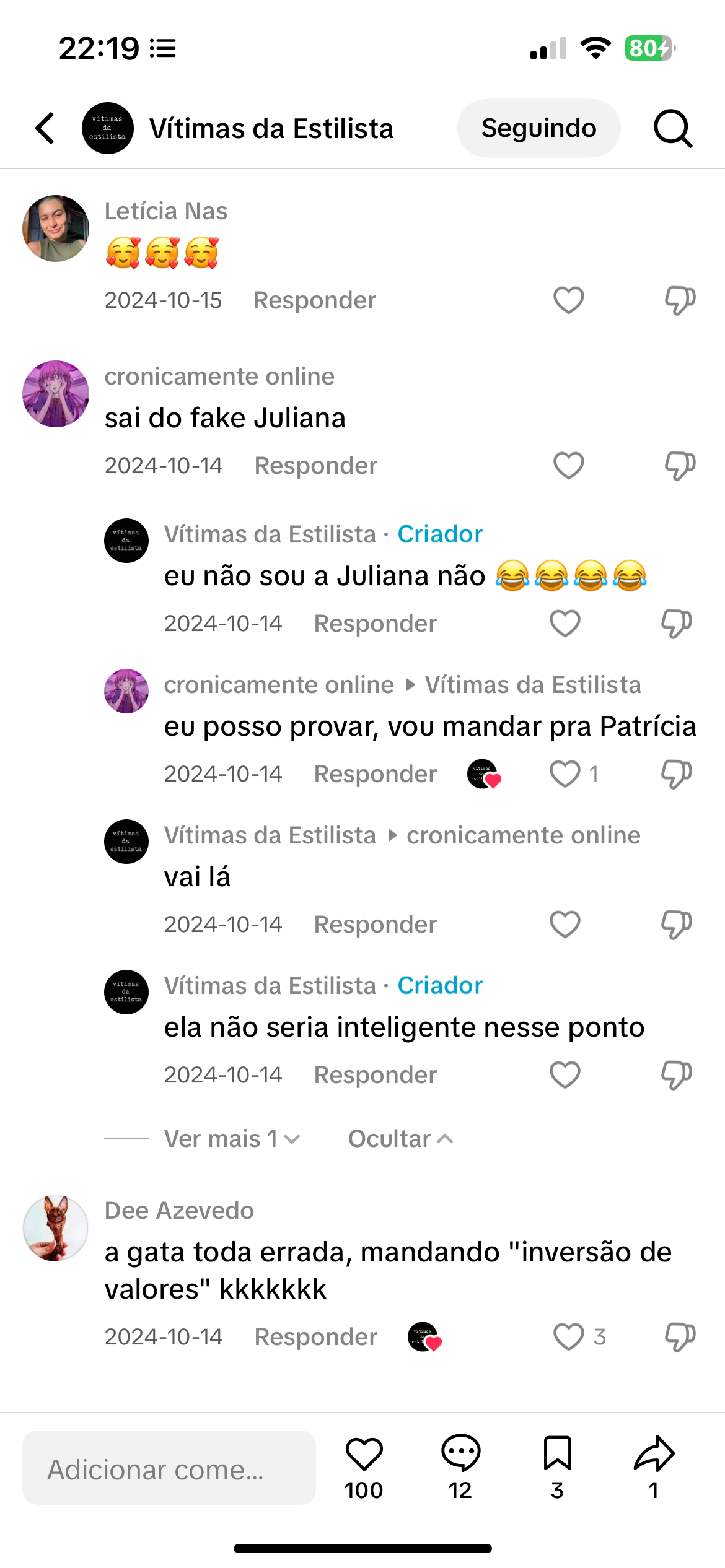This screenshot has height=1568, width=725.
Task: Like the "sai do fake Juliana" comment
Action: pos(568,466)
